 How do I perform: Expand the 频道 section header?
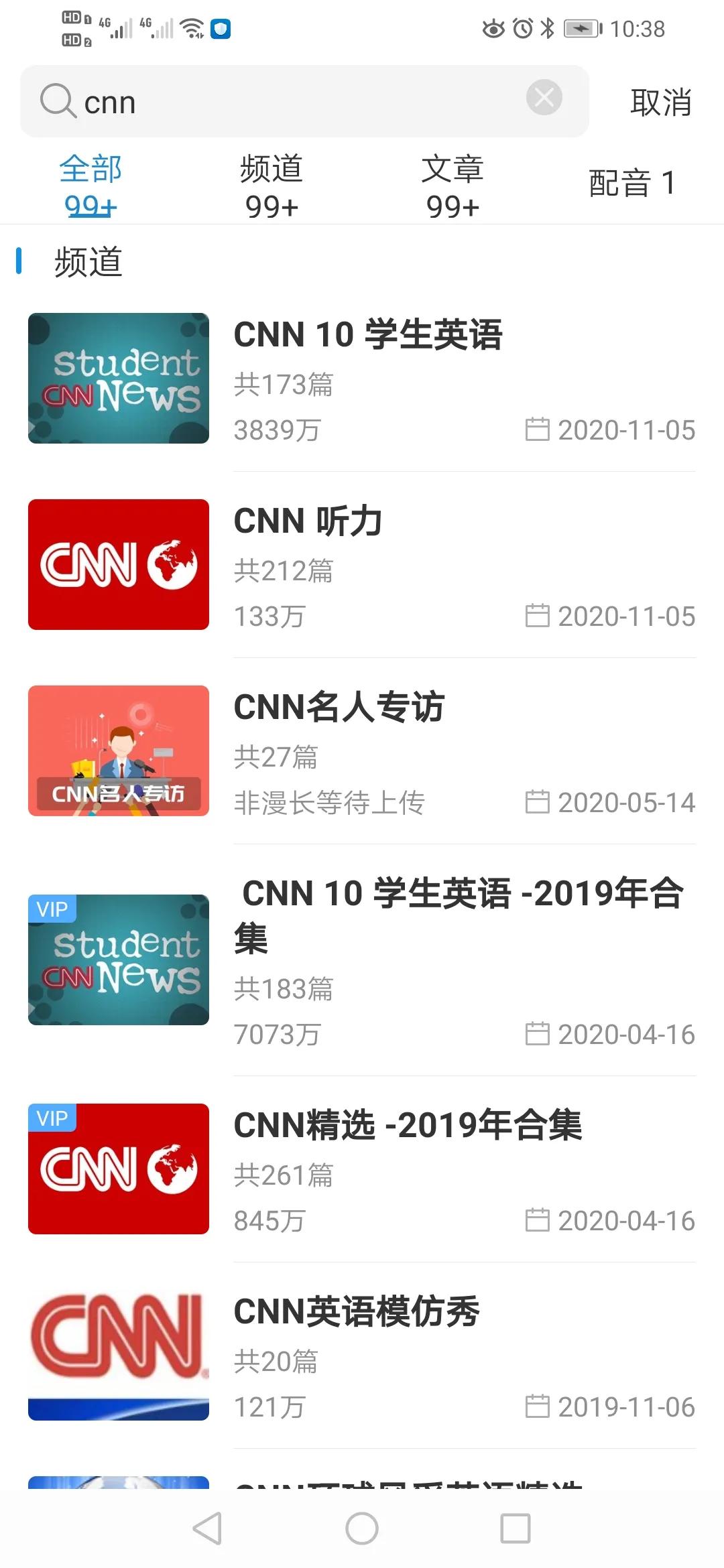click(88, 261)
